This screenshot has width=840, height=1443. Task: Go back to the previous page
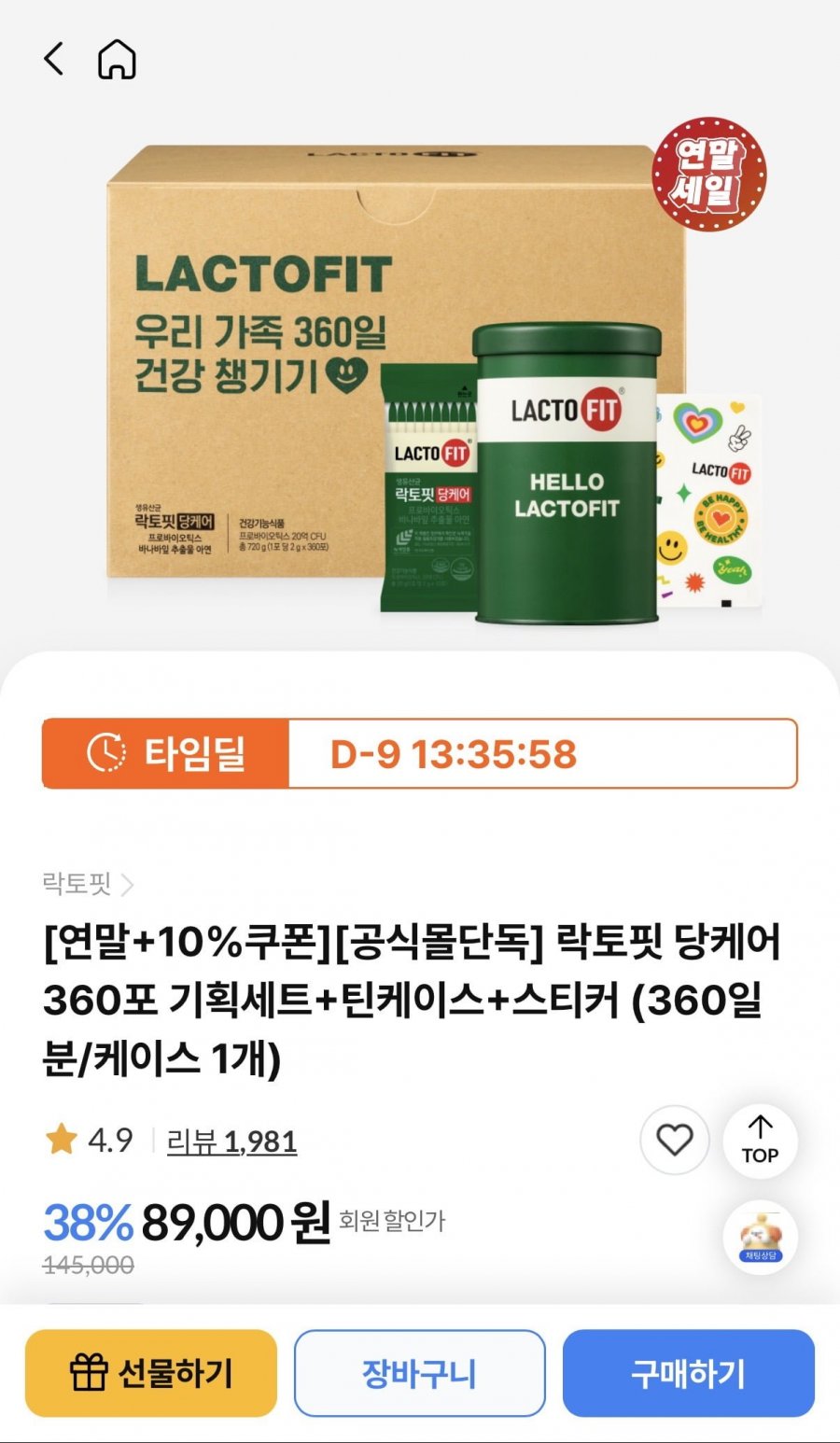click(x=54, y=60)
